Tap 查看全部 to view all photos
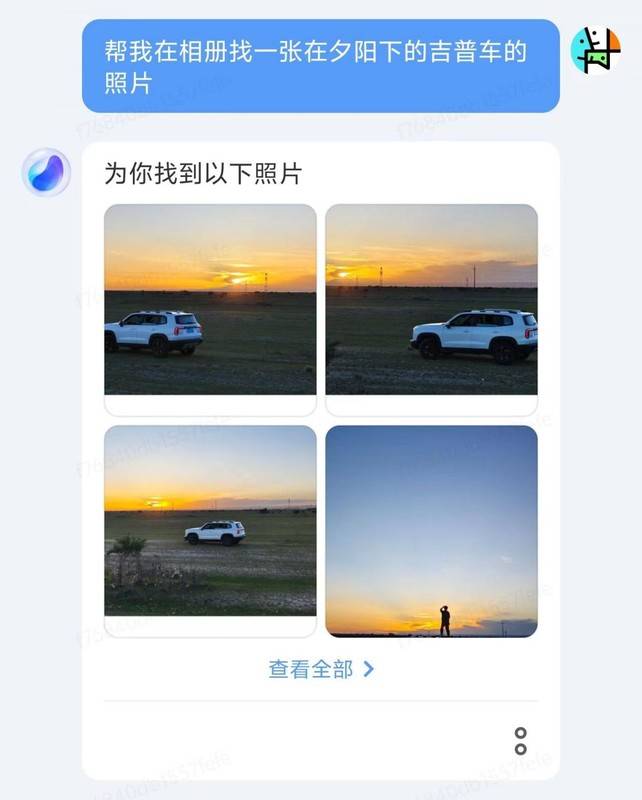This screenshot has height=800, width=642. click(x=321, y=670)
